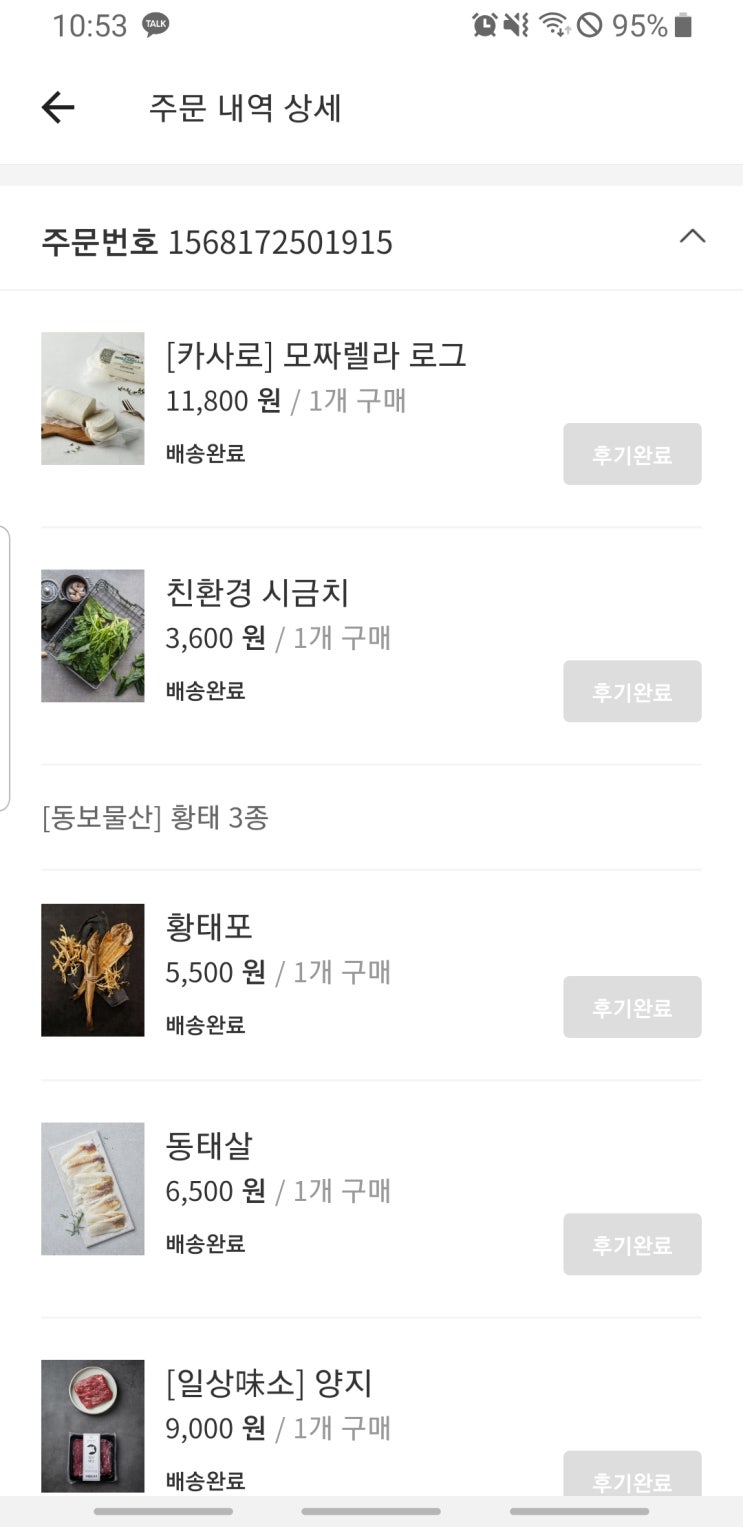Image resolution: width=743 pixels, height=1527 pixels.
Task: Tap 후기완료 button for 친환경 시금치
Action: (632, 691)
